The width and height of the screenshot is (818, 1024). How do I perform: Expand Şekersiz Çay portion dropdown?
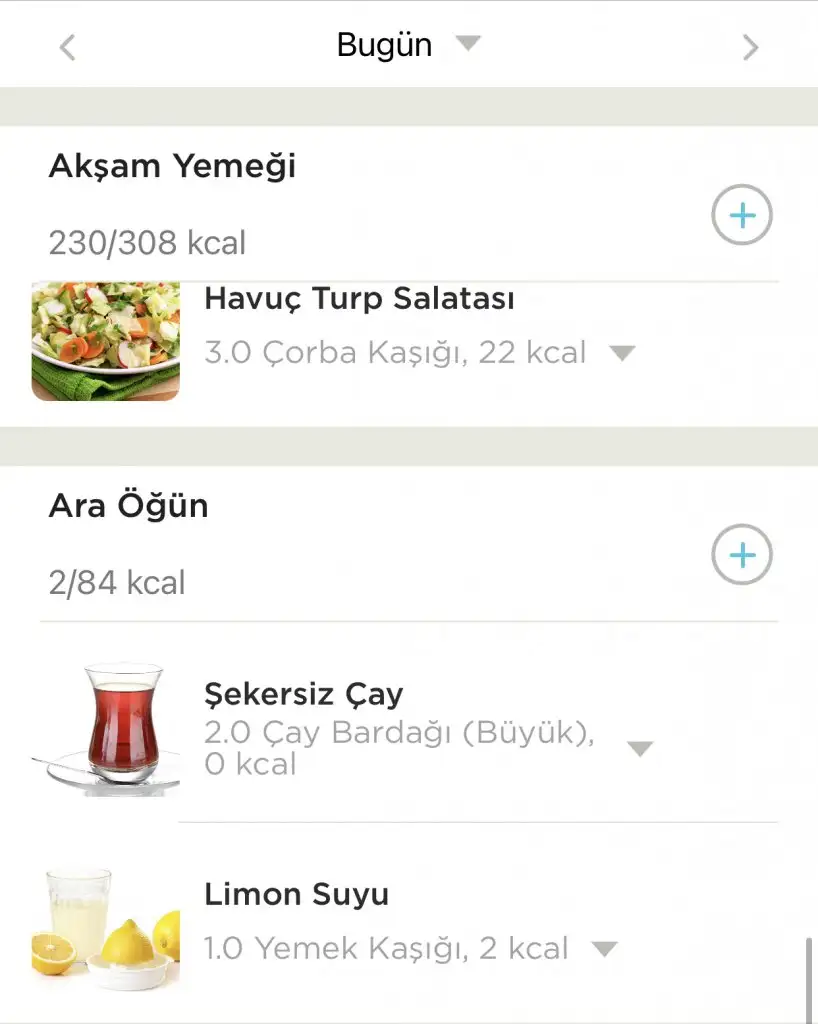click(639, 748)
